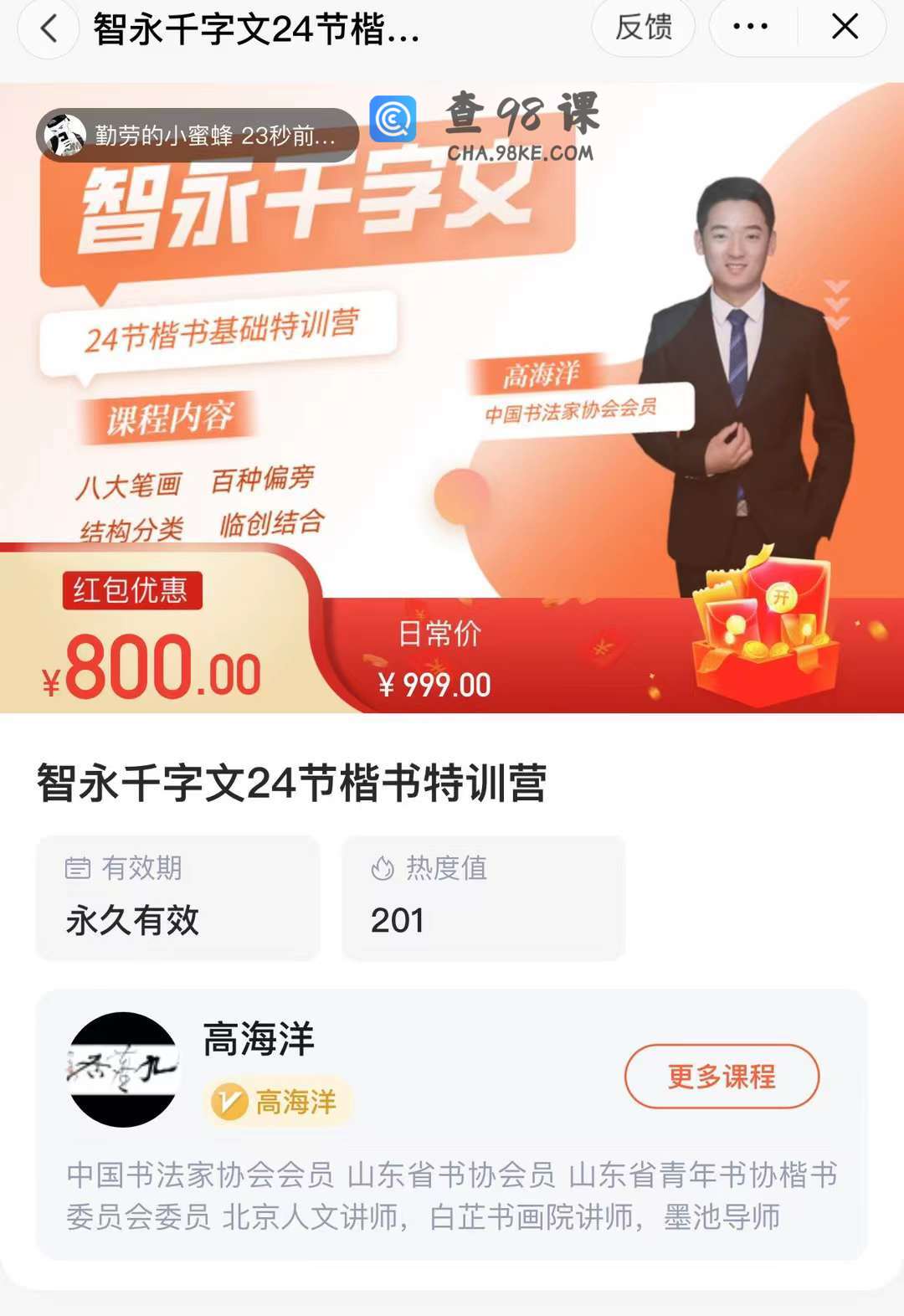
Task: Open the three-dot more options menu
Action: coord(750,28)
